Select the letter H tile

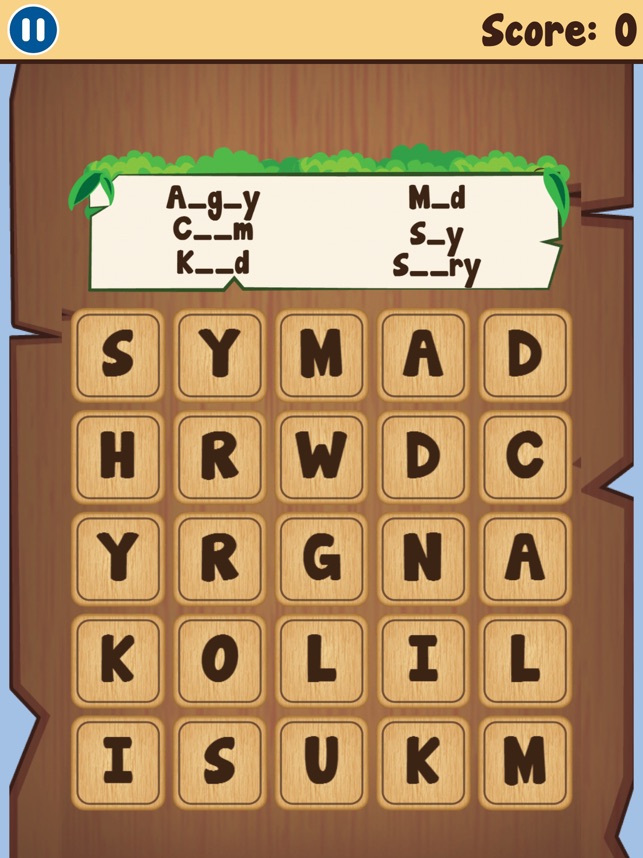pyautogui.click(x=117, y=457)
